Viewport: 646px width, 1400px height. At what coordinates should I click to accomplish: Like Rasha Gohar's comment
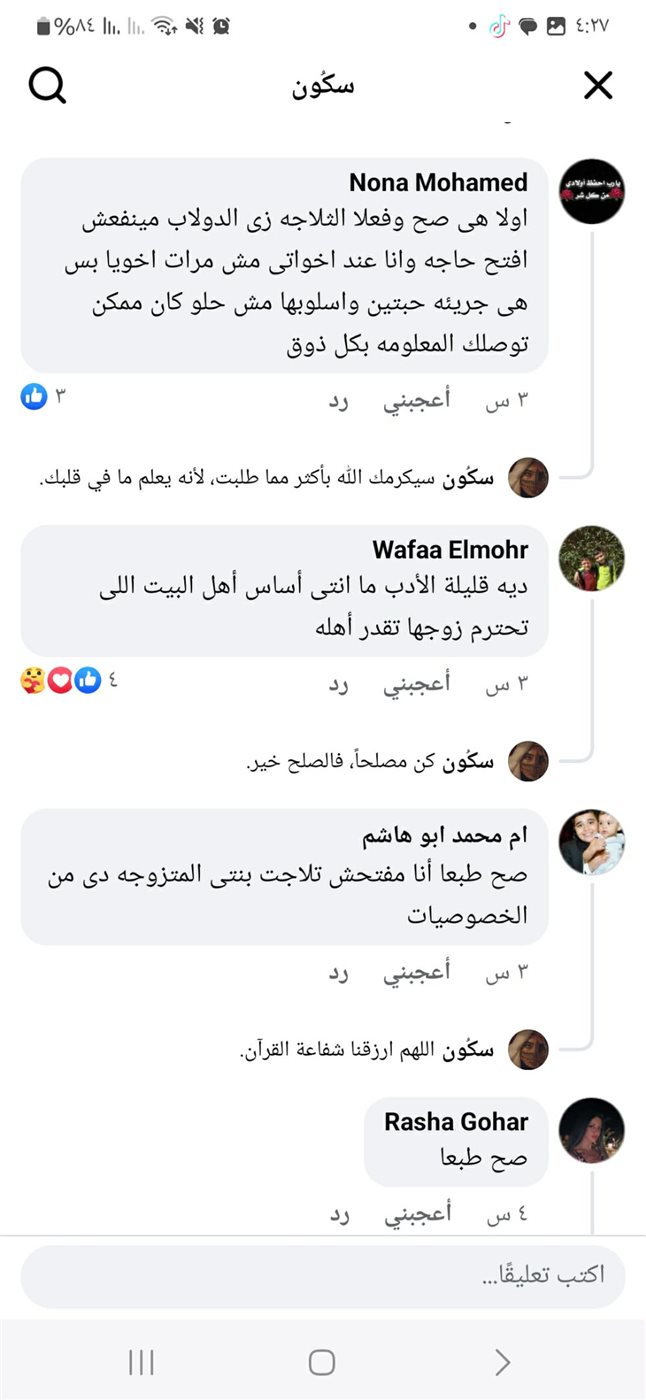(417, 1214)
